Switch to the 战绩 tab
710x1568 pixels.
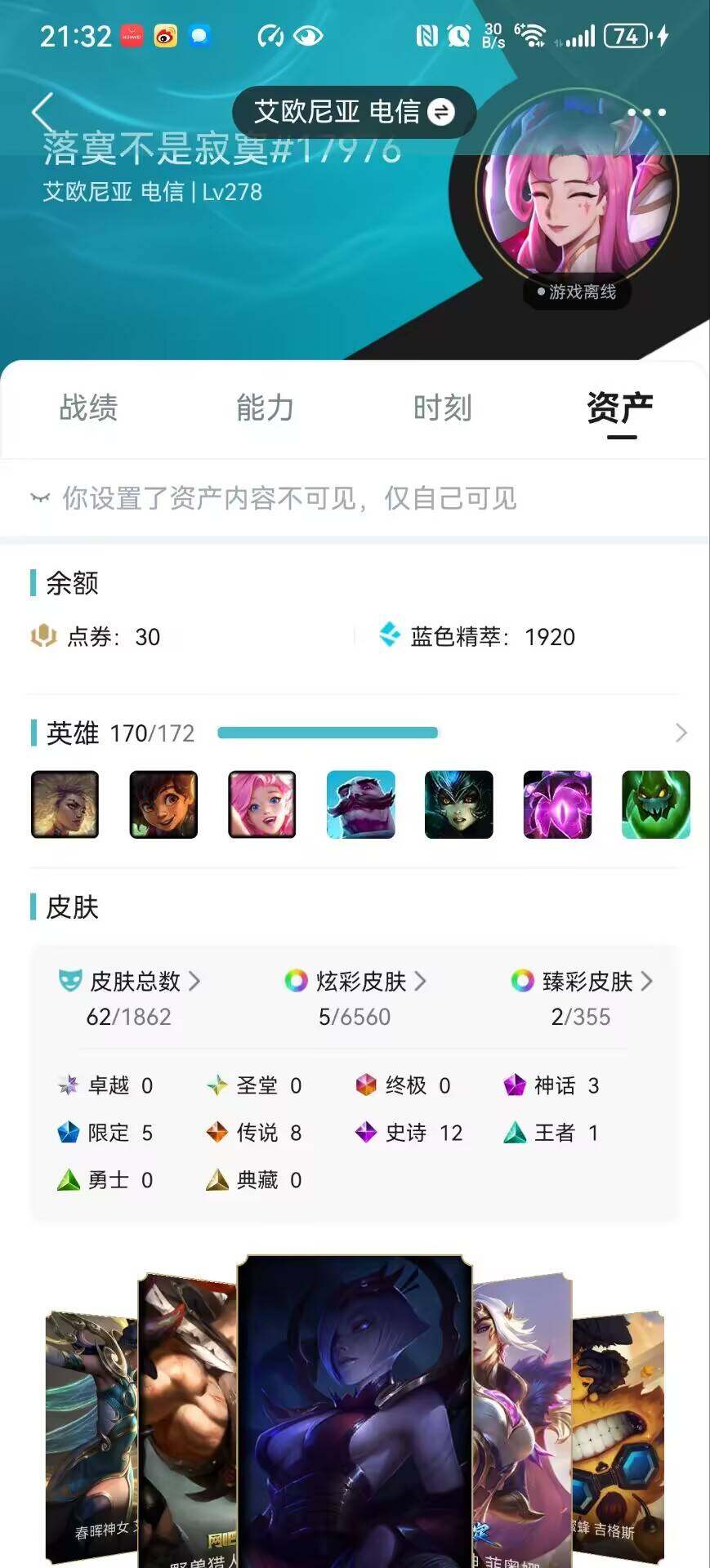(88, 408)
